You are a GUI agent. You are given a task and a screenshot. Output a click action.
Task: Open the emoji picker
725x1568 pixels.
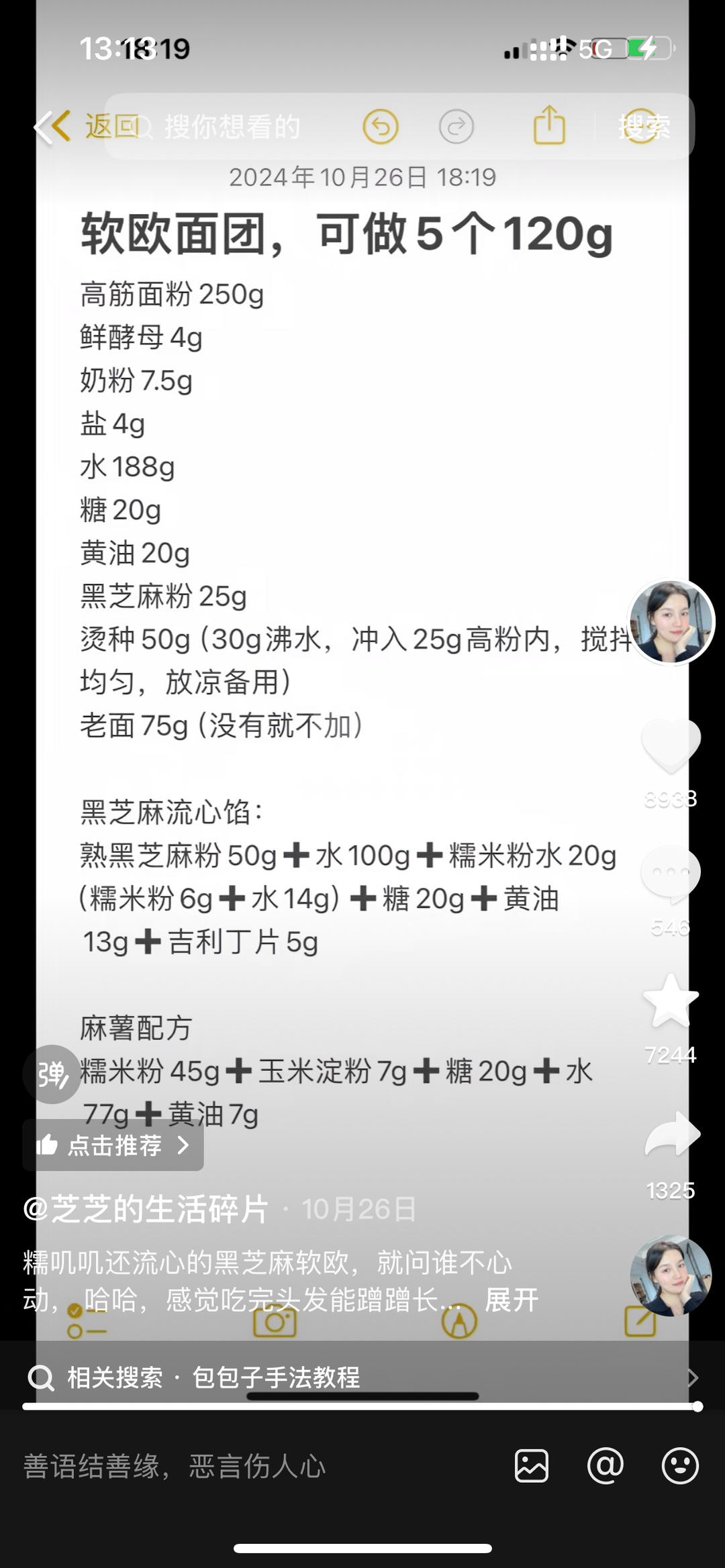(x=680, y=1466)
